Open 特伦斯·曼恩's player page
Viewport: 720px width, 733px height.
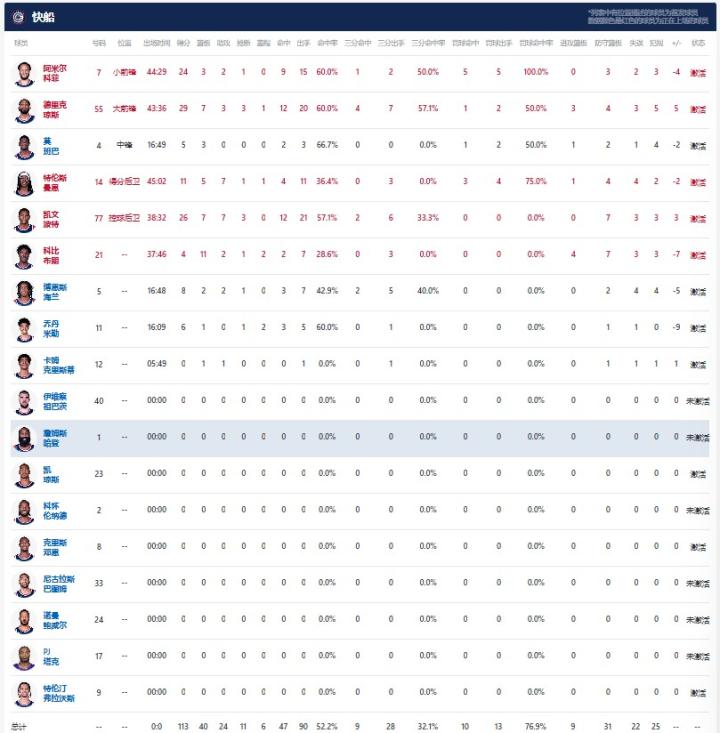(54, 182)
